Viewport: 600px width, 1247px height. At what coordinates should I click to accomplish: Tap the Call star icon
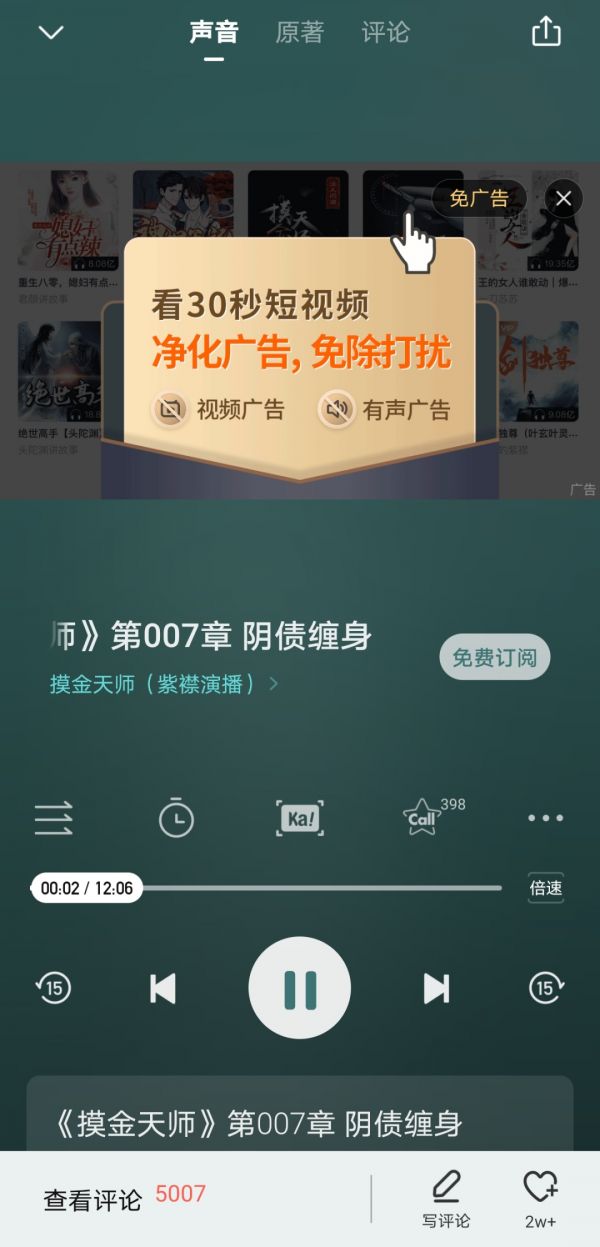422,818
